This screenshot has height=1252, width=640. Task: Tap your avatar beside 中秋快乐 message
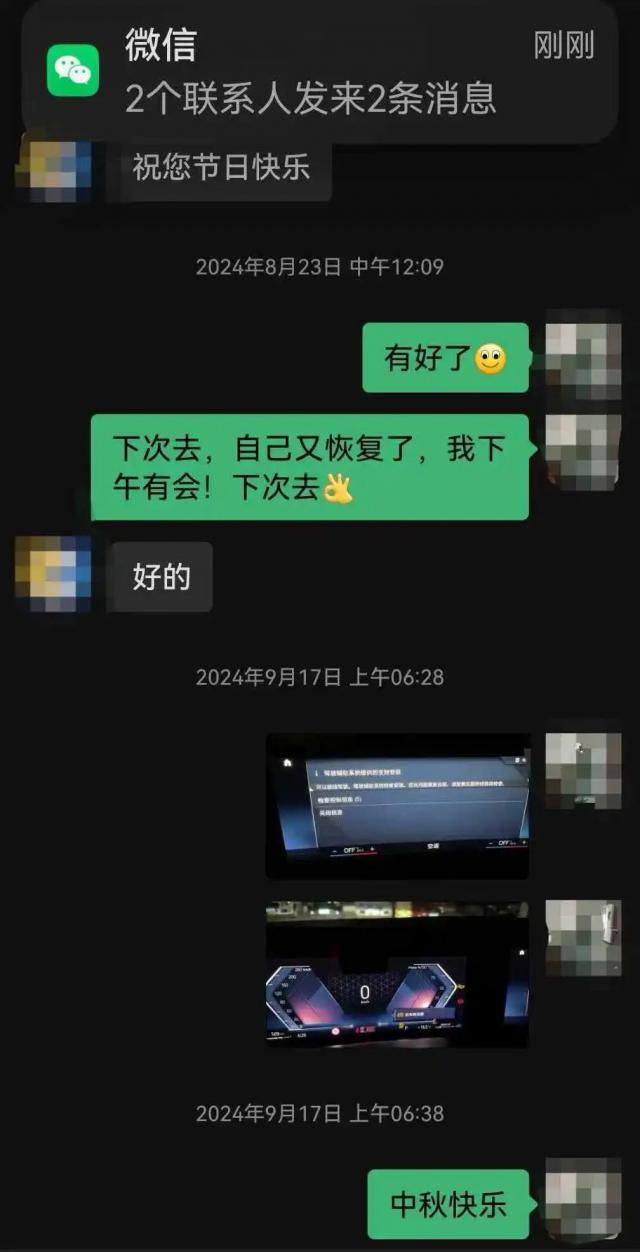click(x=583, y=1200)
